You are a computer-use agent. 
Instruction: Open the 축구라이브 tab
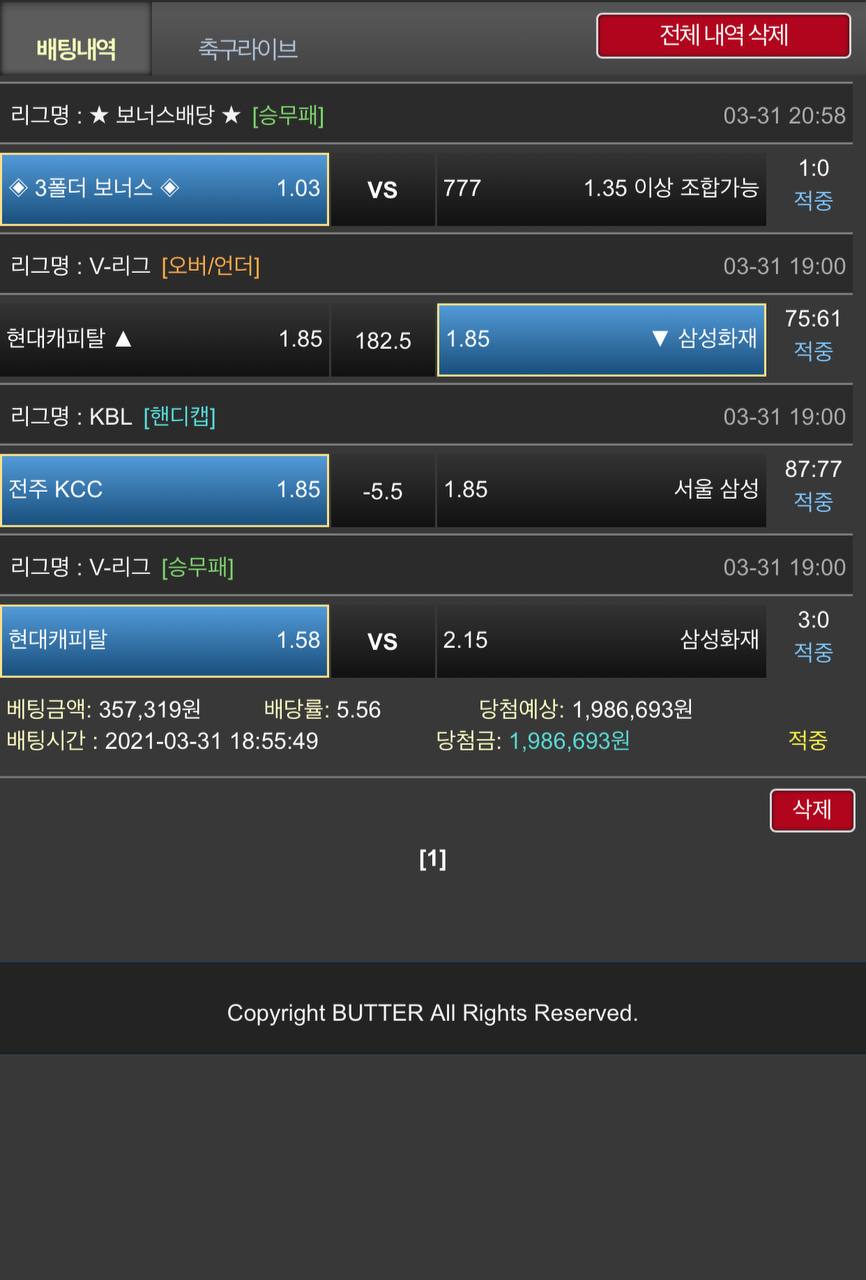coord(247,48)
